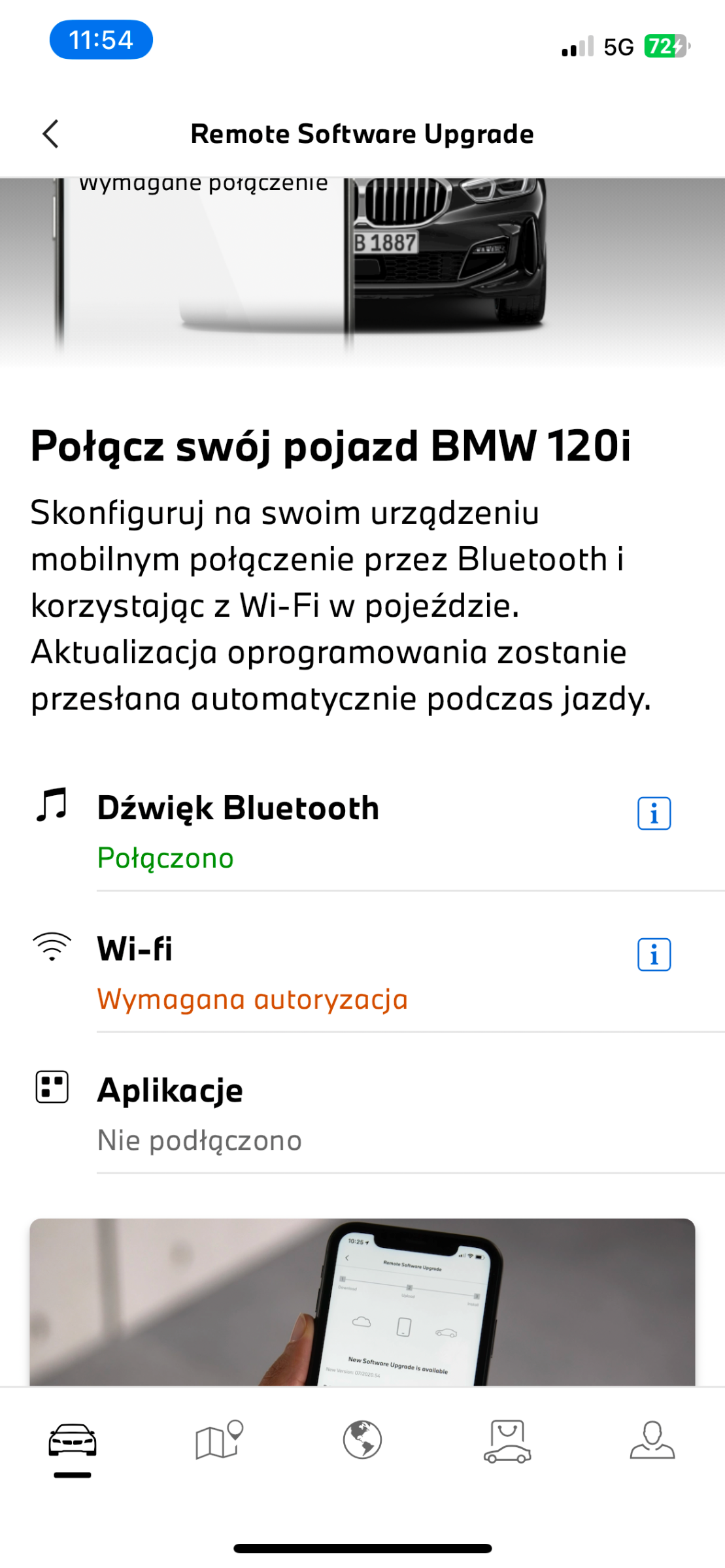
Task: Go back from Remote Software Upgrade
Action: pyautogui.click(x=51, y=134)
